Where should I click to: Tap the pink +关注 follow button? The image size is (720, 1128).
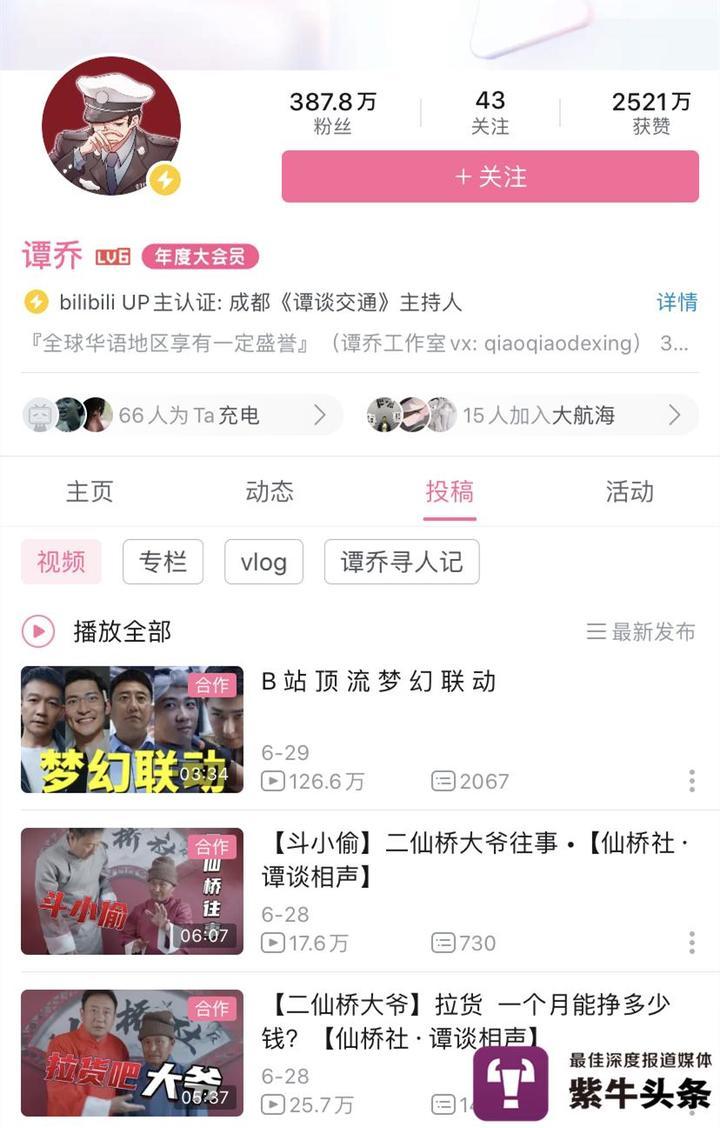[488, 176]
